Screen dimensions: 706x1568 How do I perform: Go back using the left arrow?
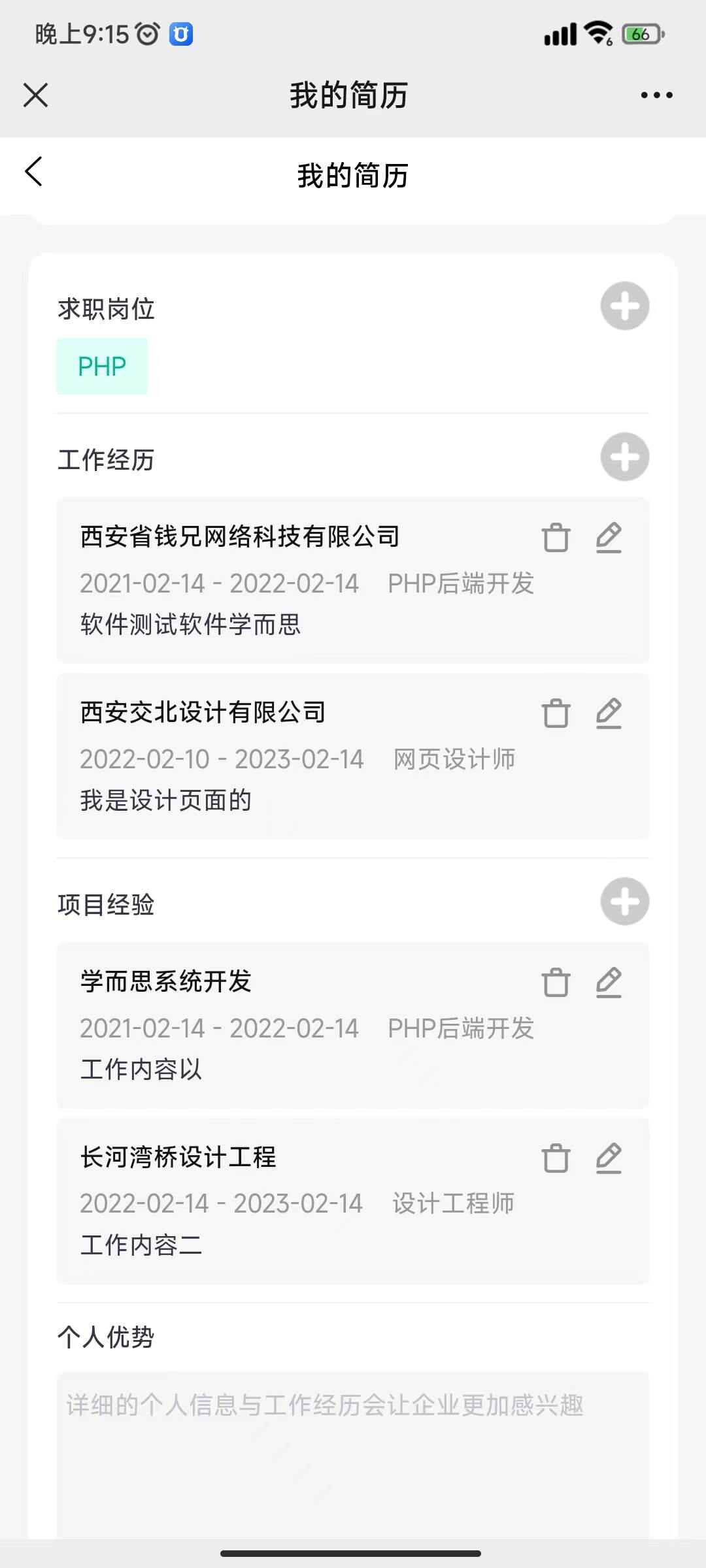(33, 172)
